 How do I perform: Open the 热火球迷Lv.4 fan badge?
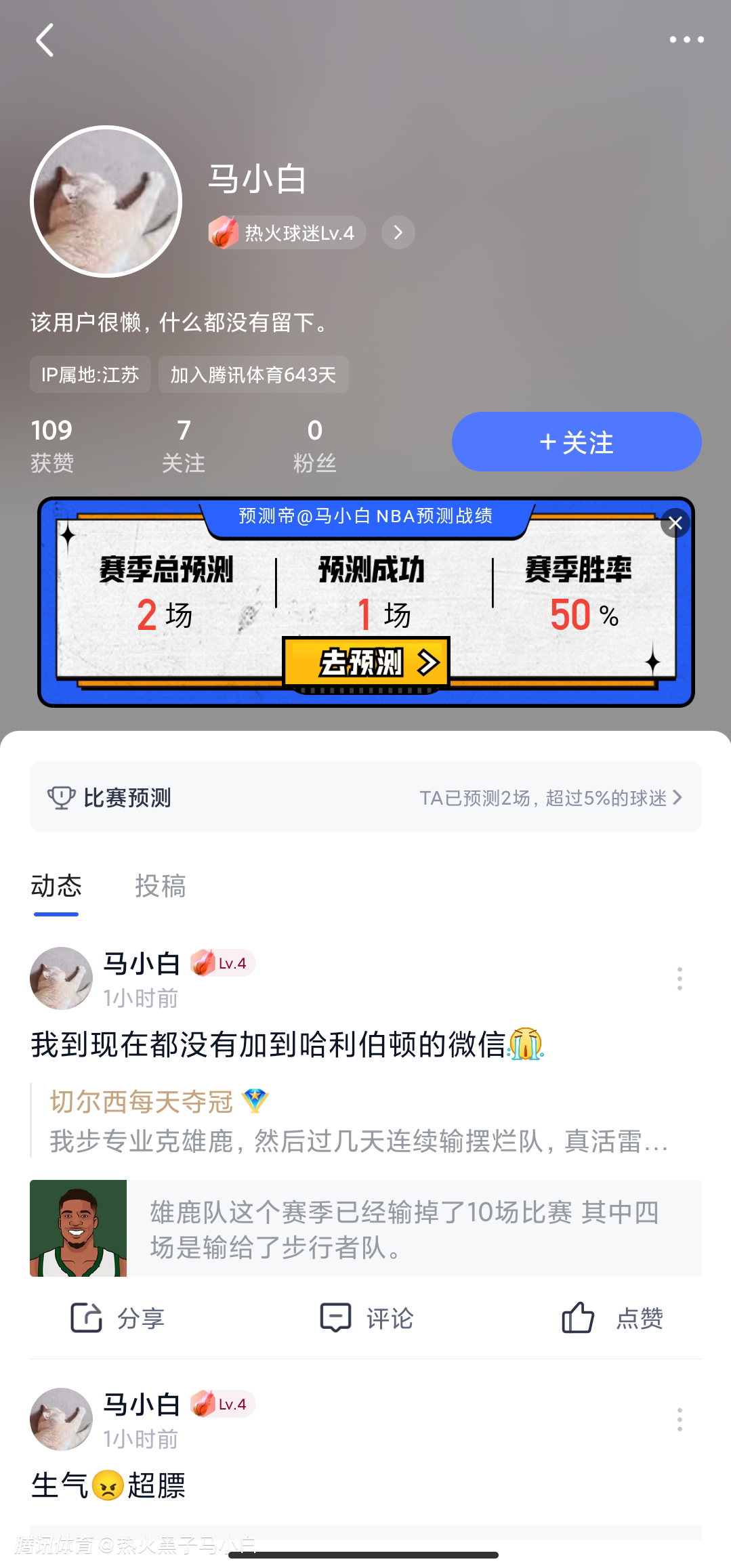pos(287,233)
